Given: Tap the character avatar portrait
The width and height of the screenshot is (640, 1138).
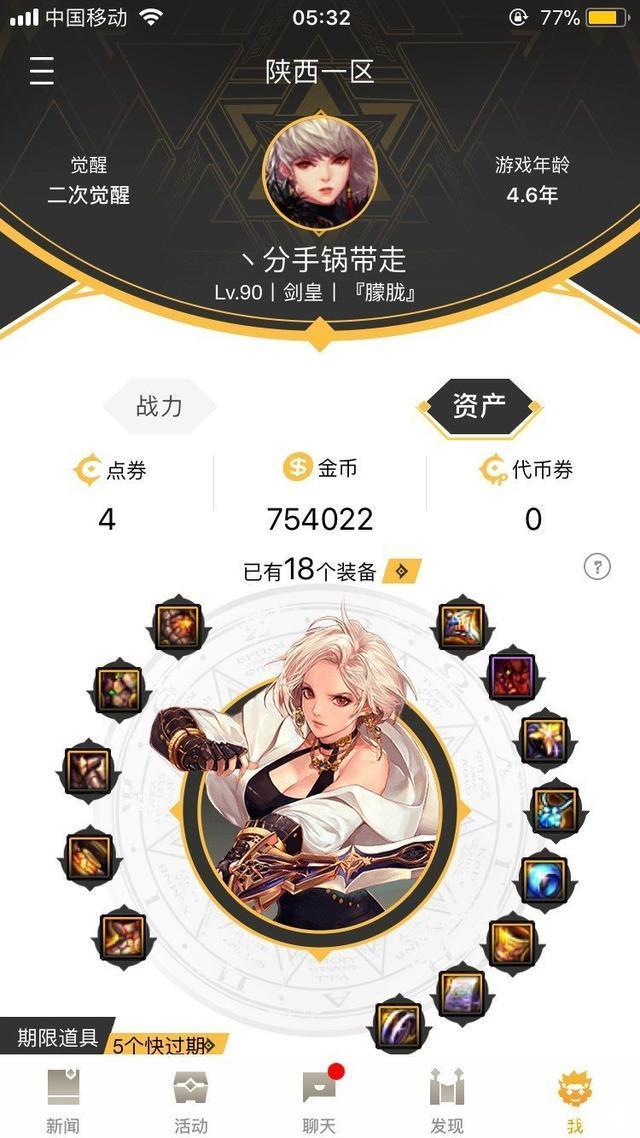Looking at the screenshot, I should coord(320,173).
